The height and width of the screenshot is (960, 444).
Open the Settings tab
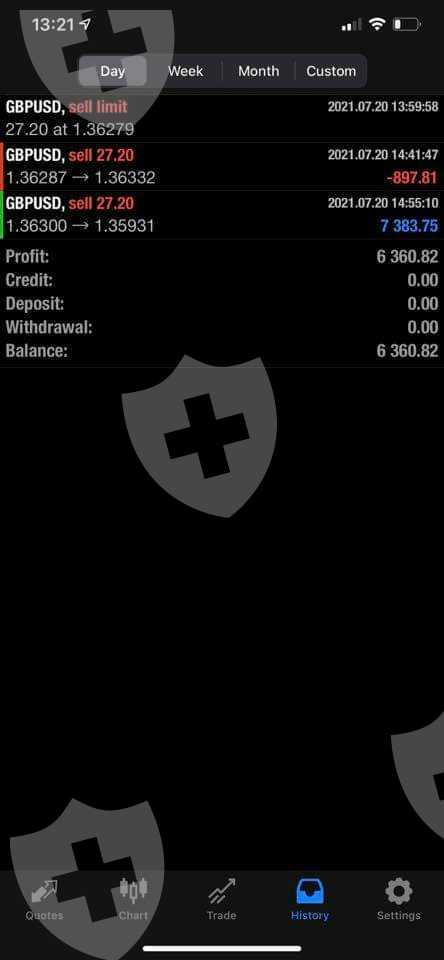(x=399, y=900)
